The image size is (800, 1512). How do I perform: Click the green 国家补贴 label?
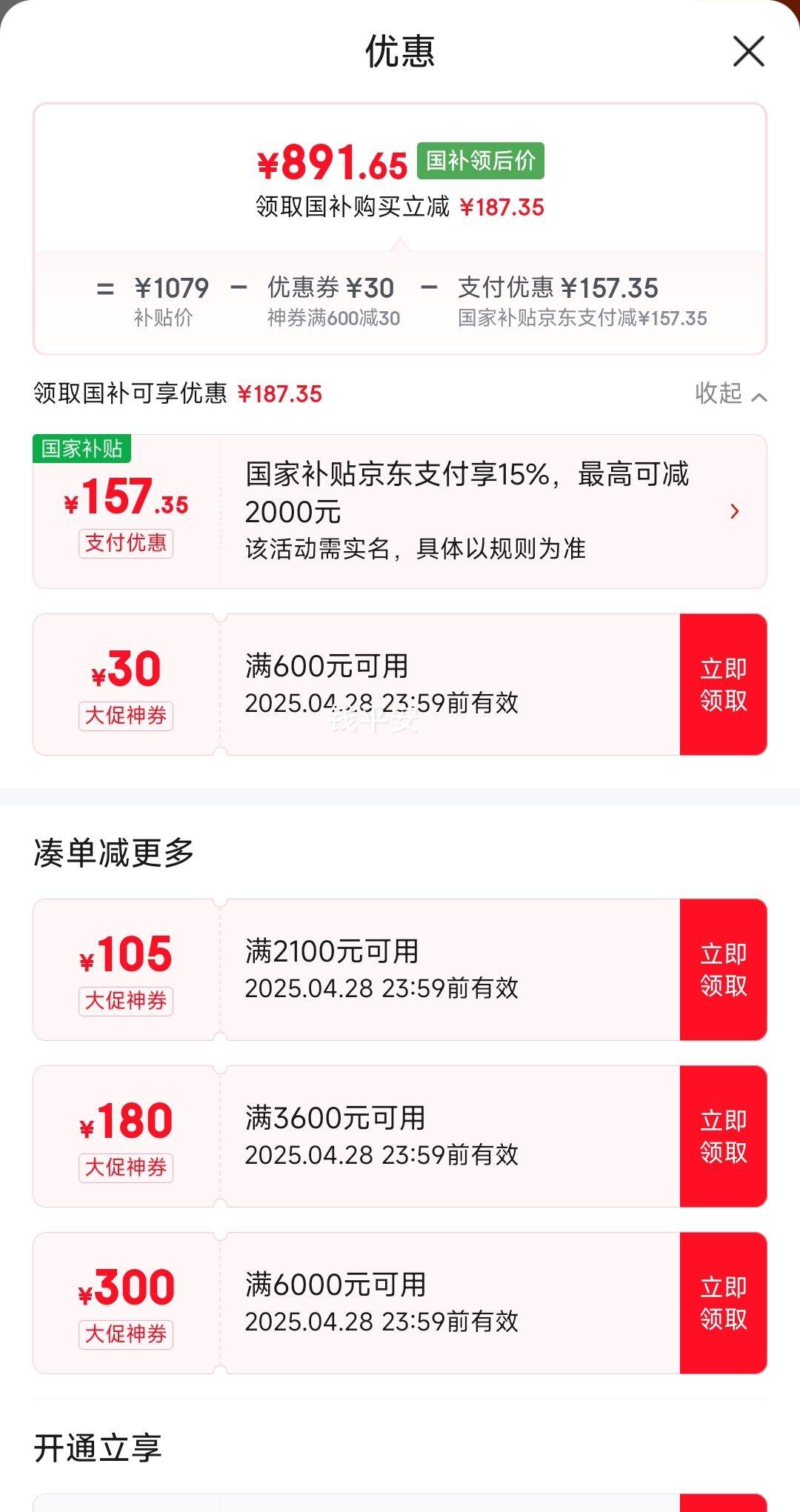84,448
